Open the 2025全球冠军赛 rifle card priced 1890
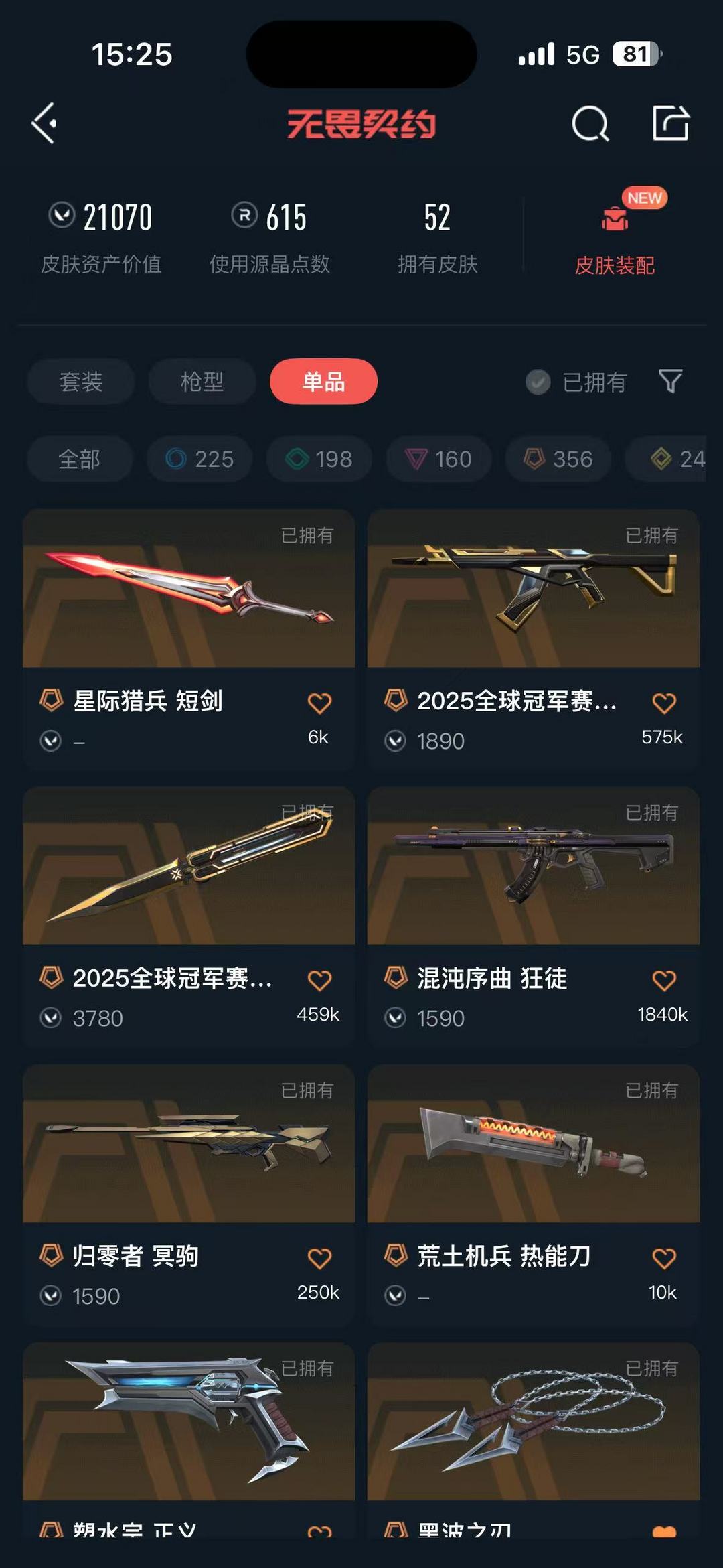723x1568 pixels. pos(534,640)
